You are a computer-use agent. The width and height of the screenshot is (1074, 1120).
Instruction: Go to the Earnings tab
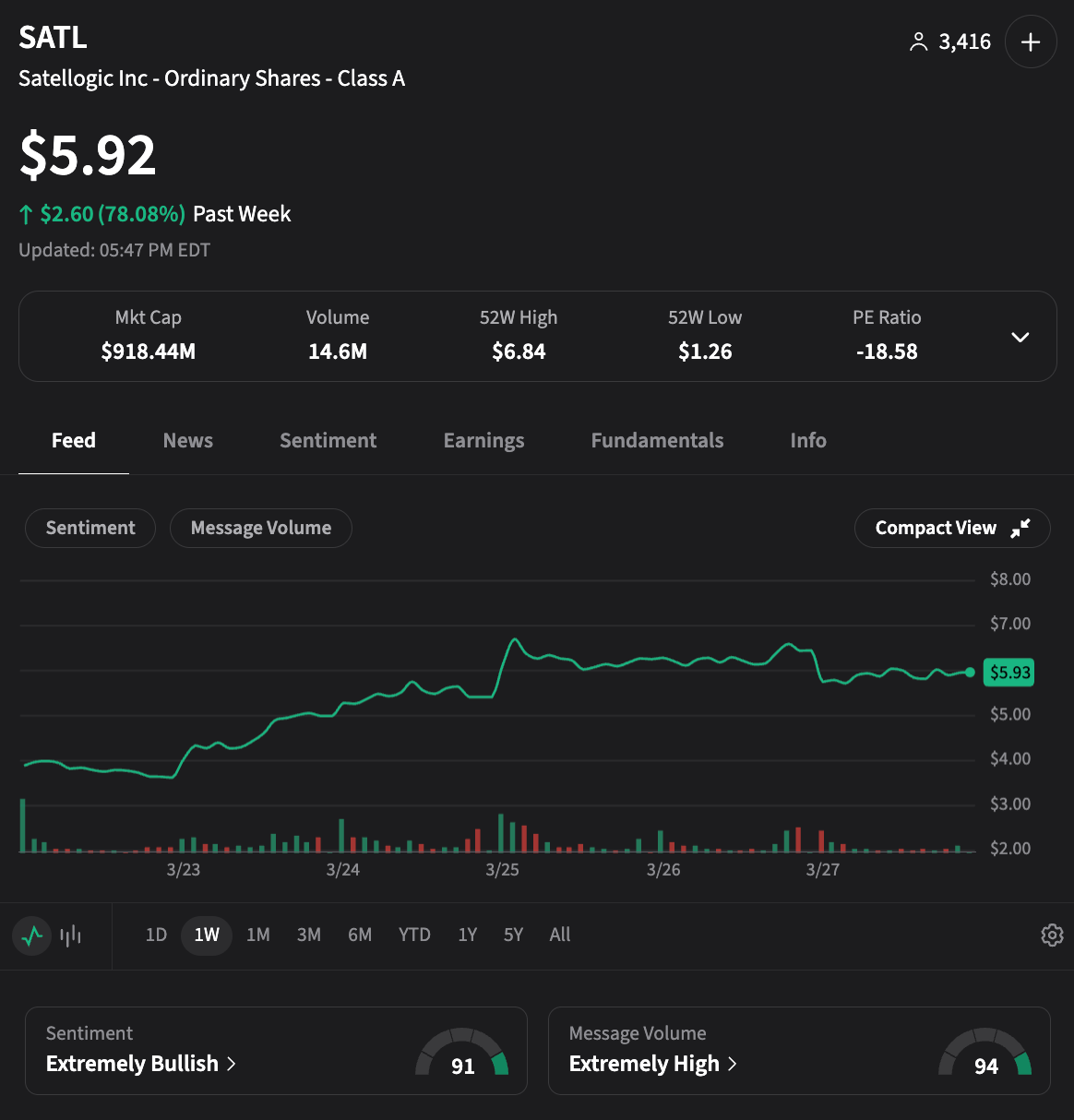coord(483,441)
